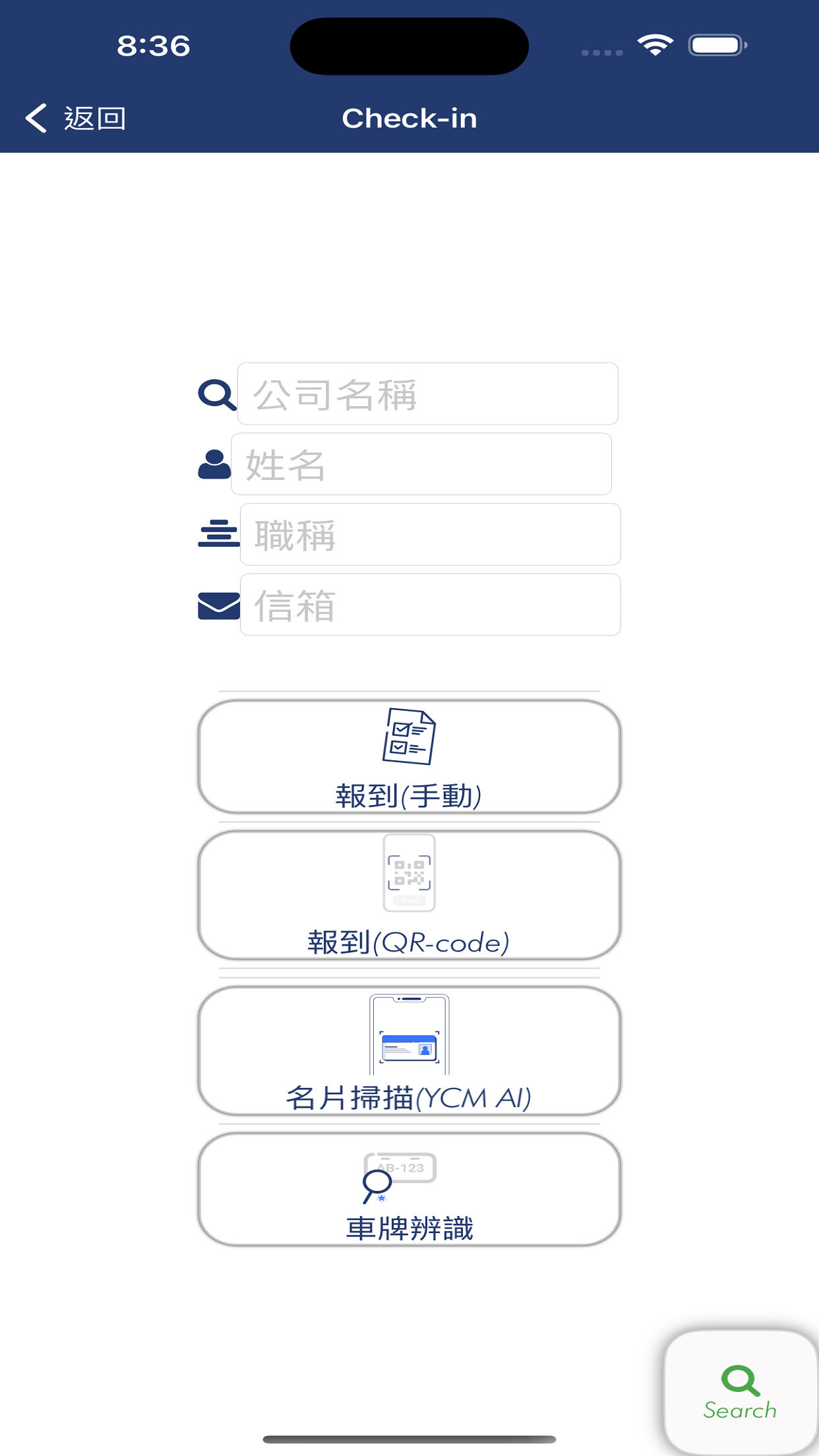Image resolution: width=819 pixels, height=1456 pixels.
Task: Click the envelope icon beside 信箱
Action: (x=219, y=604)
